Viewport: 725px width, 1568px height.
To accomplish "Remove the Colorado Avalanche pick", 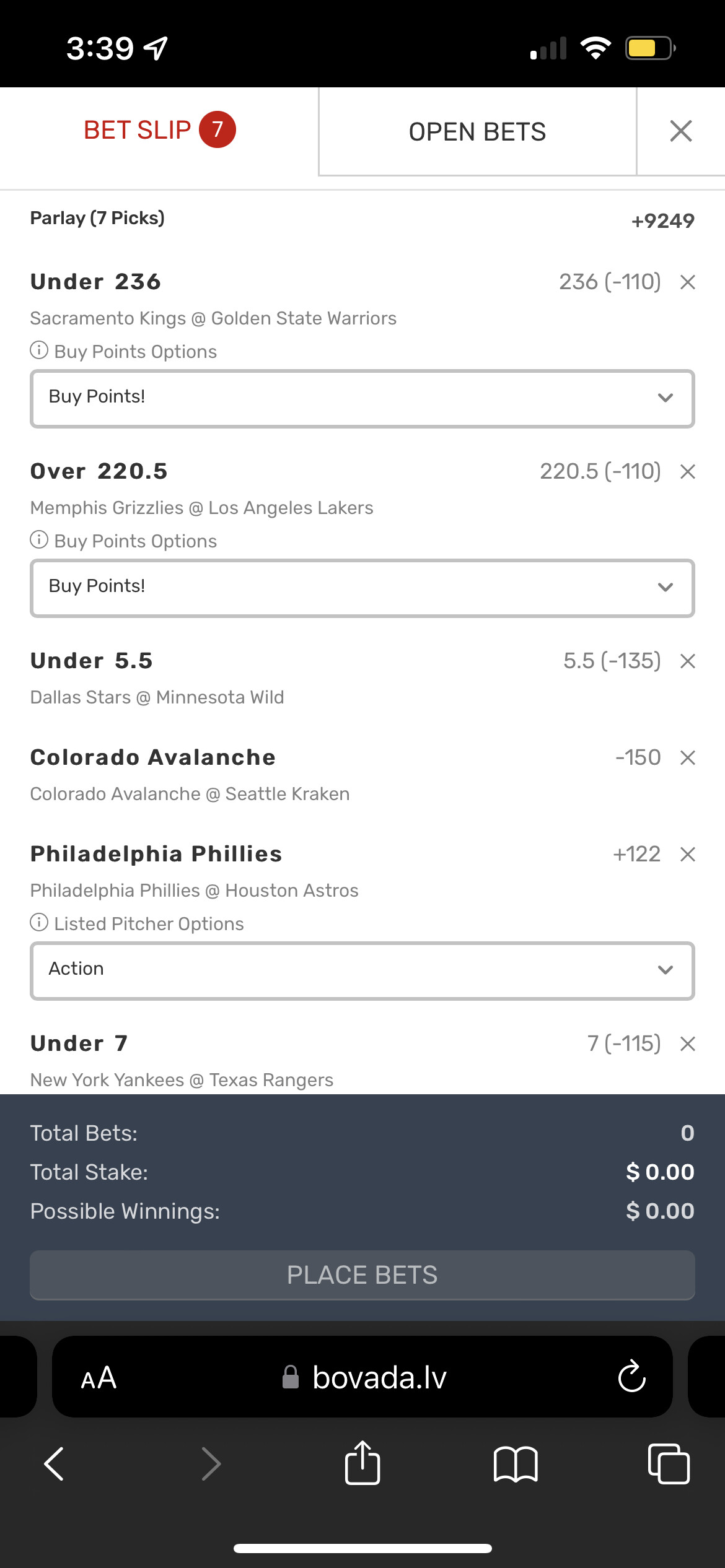I will point(687,758).
